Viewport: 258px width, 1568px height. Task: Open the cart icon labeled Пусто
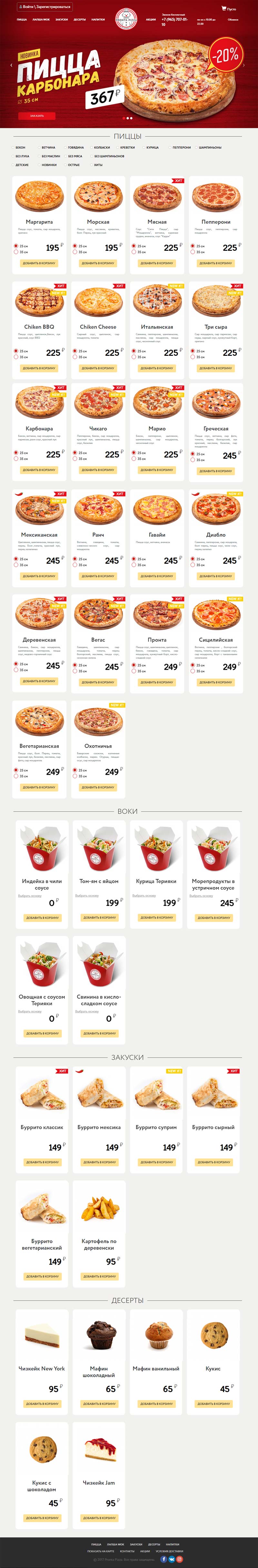(x=229, y=9)
